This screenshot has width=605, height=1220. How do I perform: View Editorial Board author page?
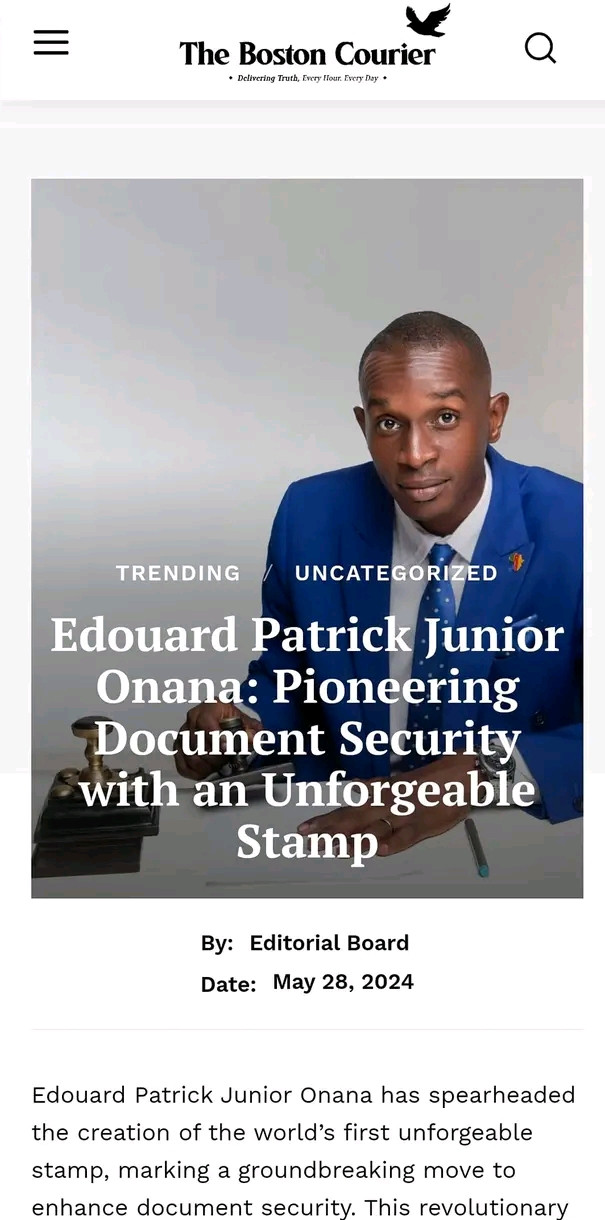click(329, 943)
